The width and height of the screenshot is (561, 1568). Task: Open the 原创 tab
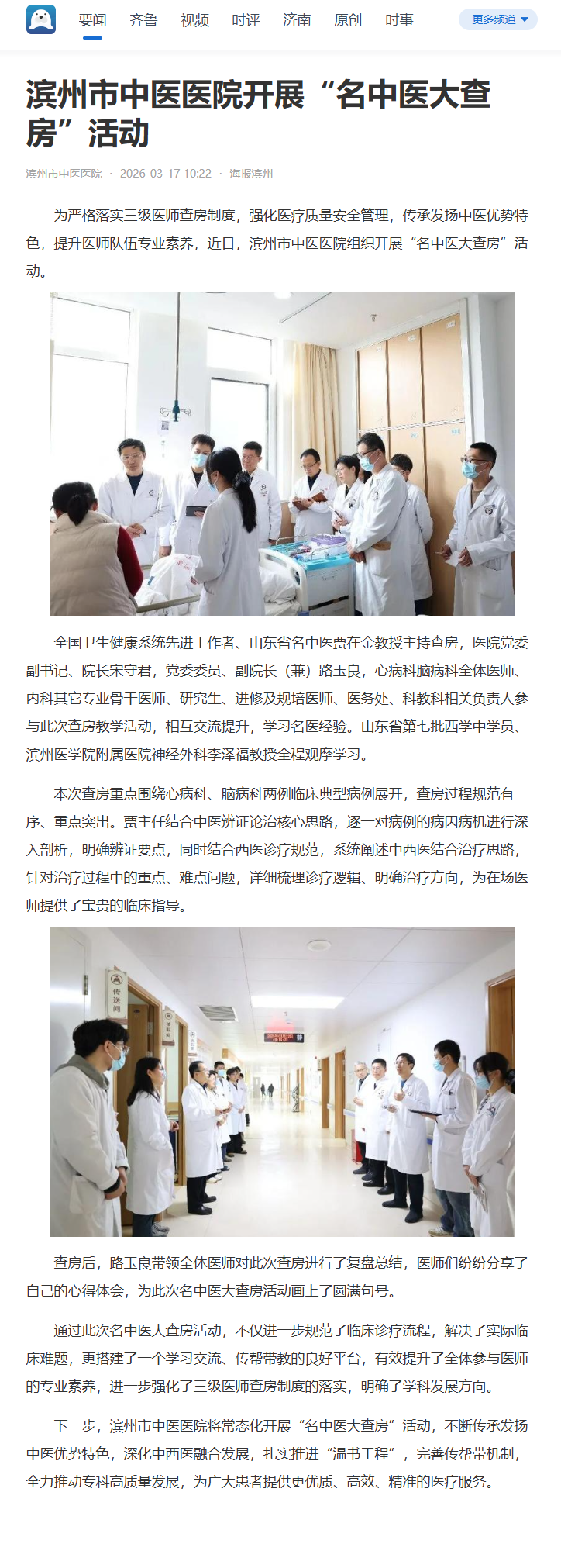pyautogui.click(x=348, y=20)
